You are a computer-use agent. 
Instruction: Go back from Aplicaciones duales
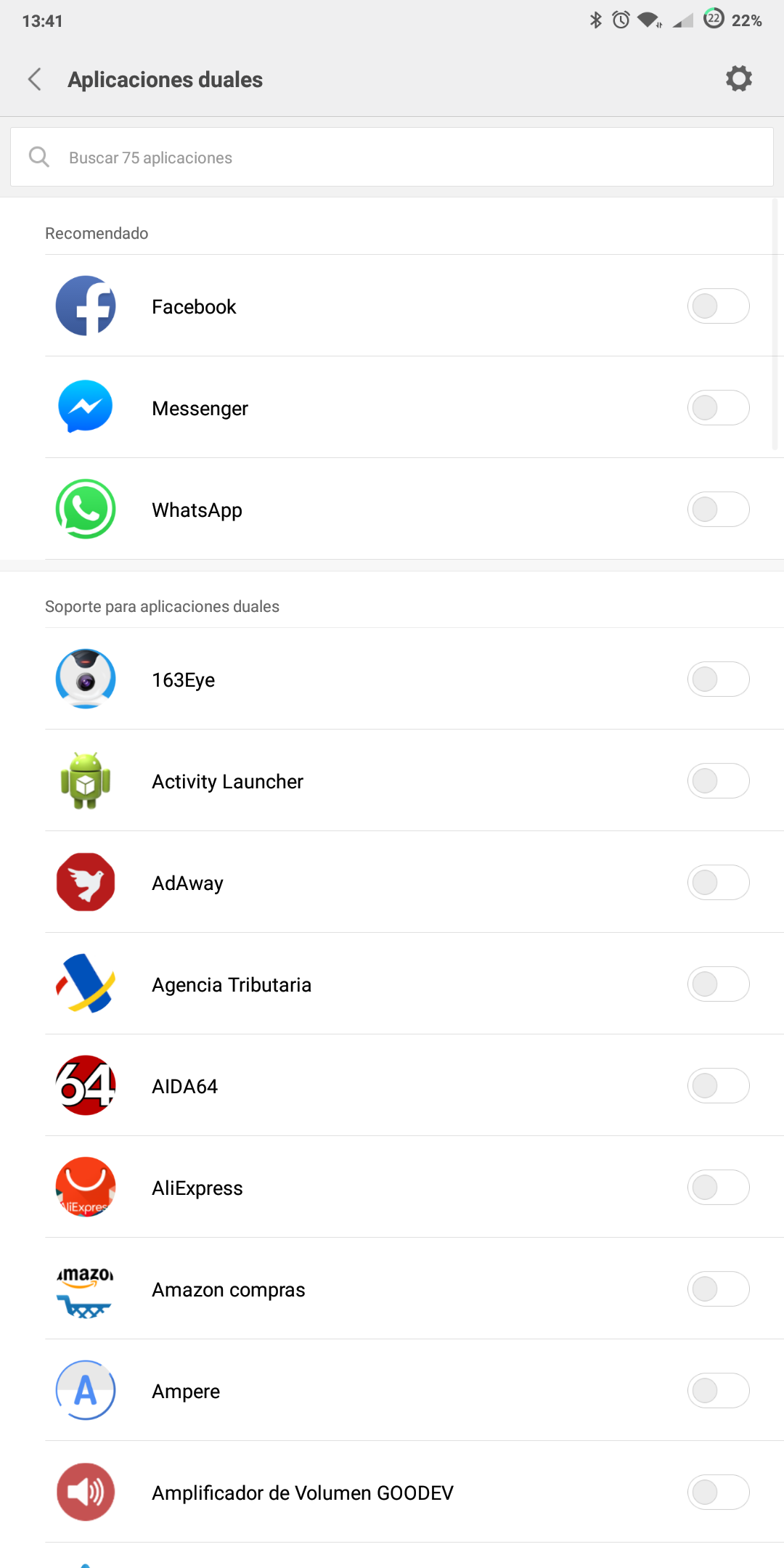click(34, 79)
